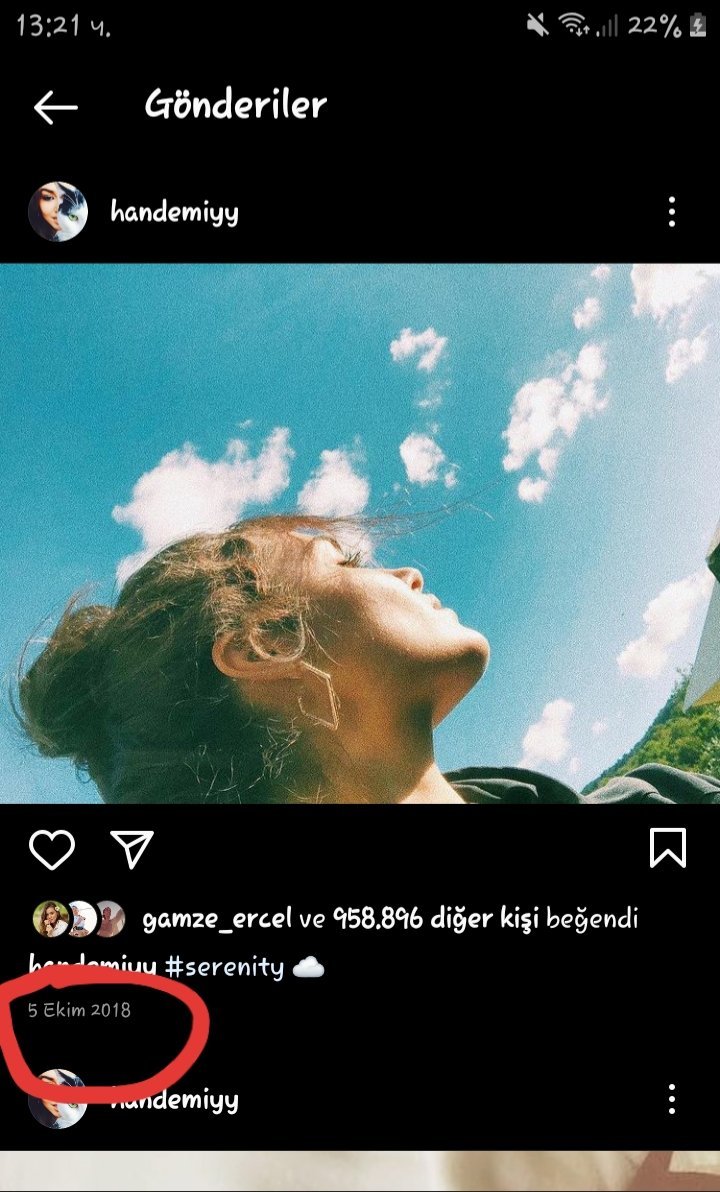Open the sky photo post image
Screen dimensions: 720x1192
click(360, 533)
